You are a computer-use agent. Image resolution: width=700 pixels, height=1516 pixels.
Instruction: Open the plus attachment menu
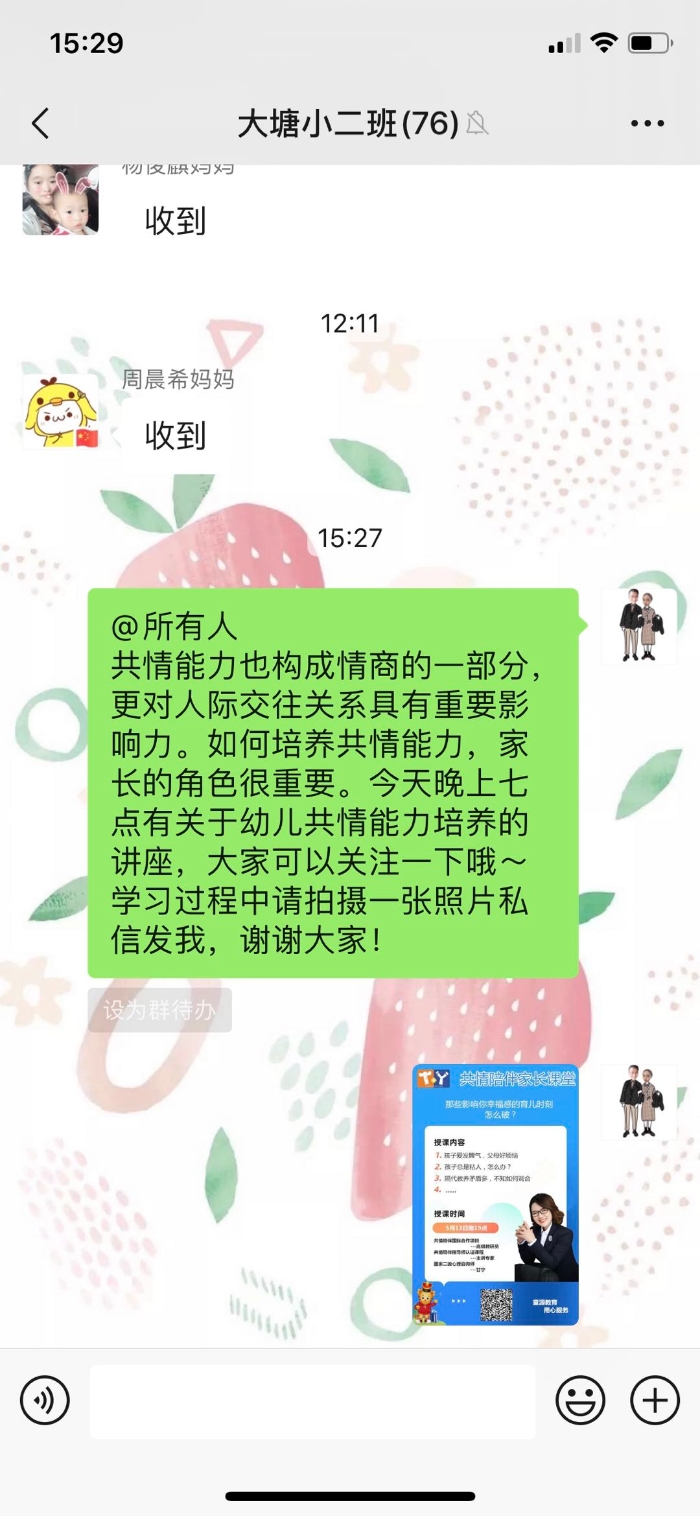[x=655, y=1399]
